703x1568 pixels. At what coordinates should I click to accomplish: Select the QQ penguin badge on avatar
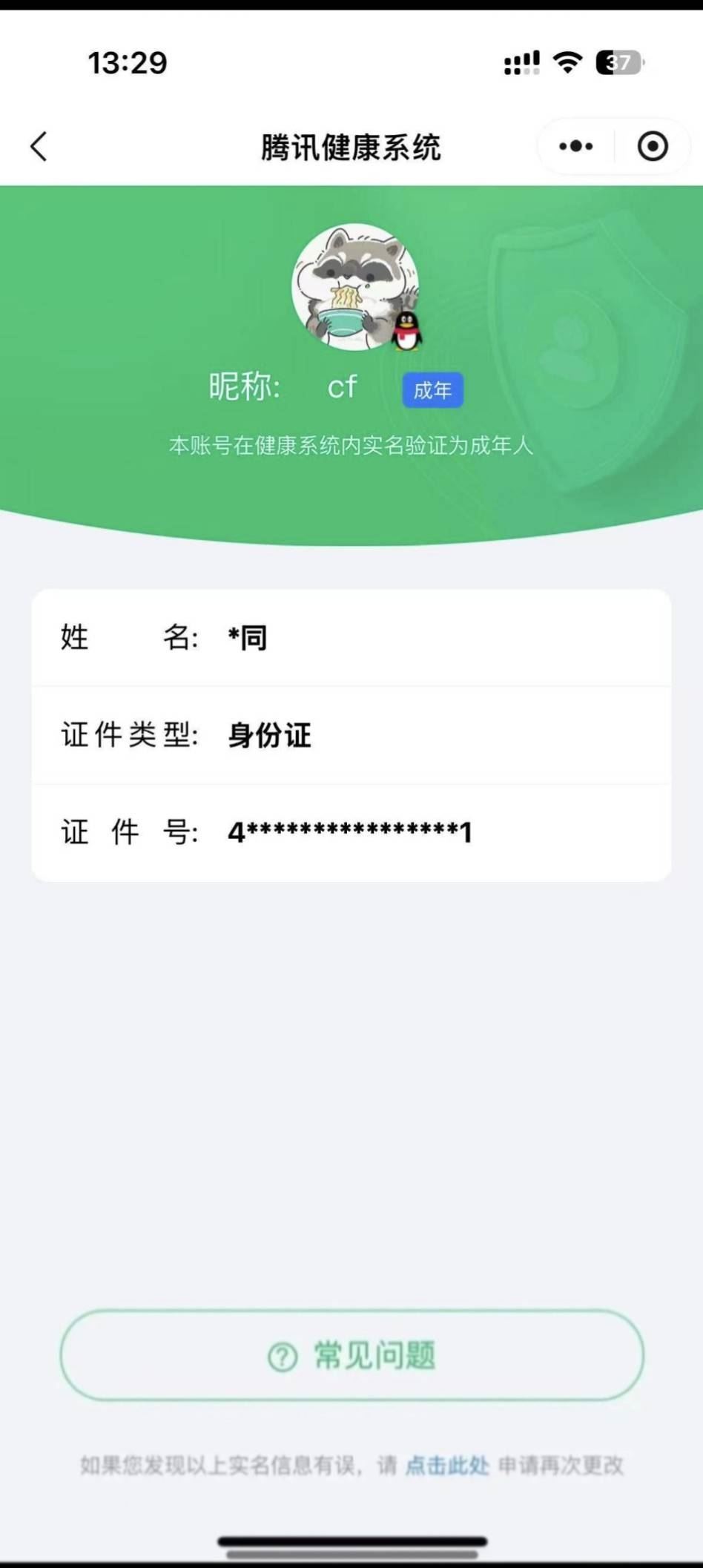406,333
